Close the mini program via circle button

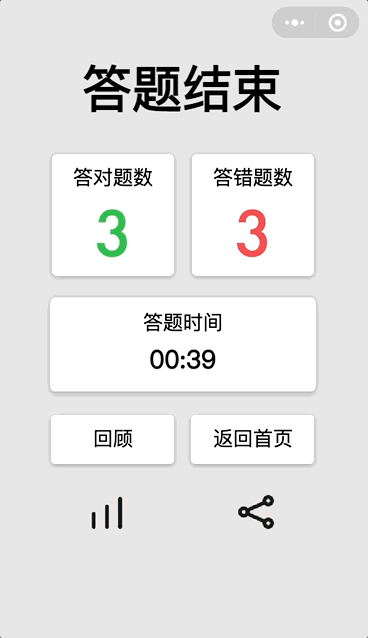click(x=337, y=23)
